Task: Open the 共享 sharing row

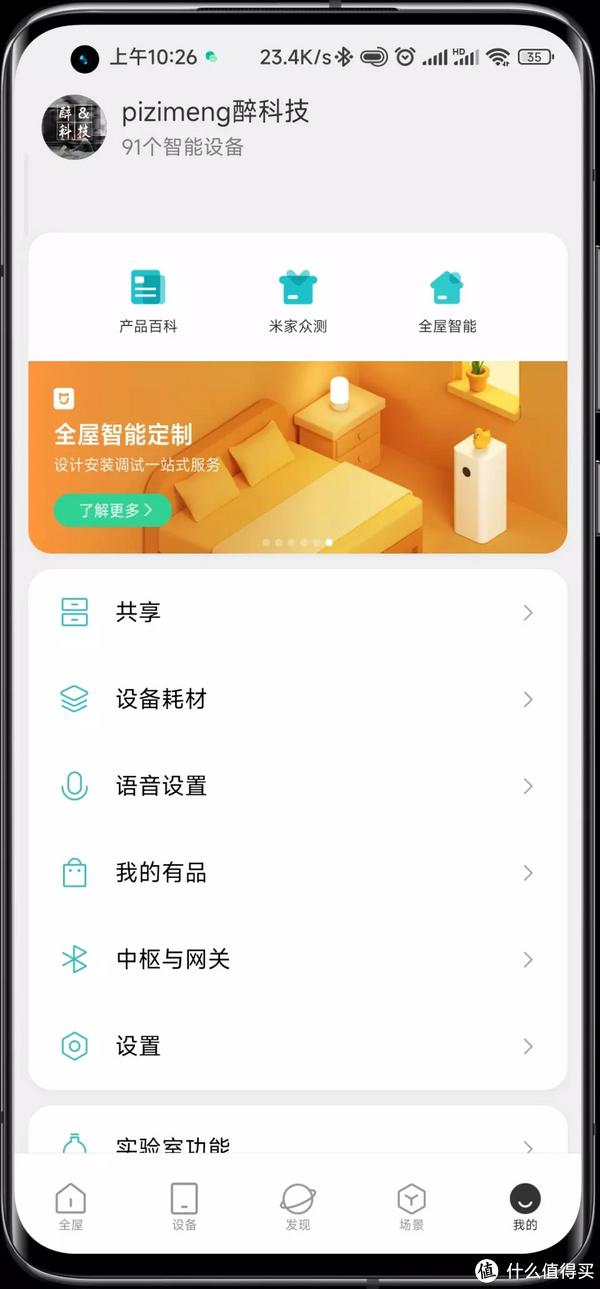Action: pos(298,612)
